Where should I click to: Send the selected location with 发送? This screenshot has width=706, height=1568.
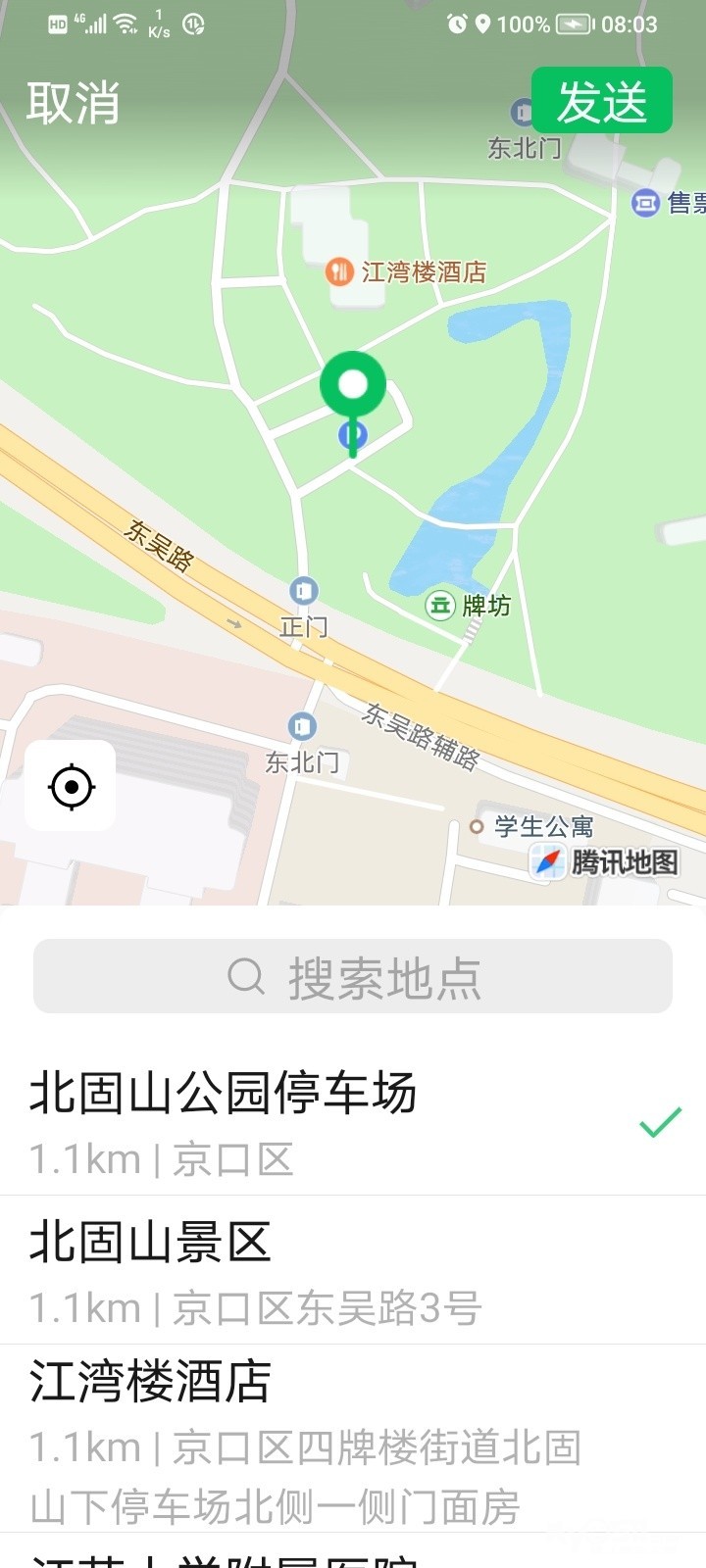click(602, 101)
